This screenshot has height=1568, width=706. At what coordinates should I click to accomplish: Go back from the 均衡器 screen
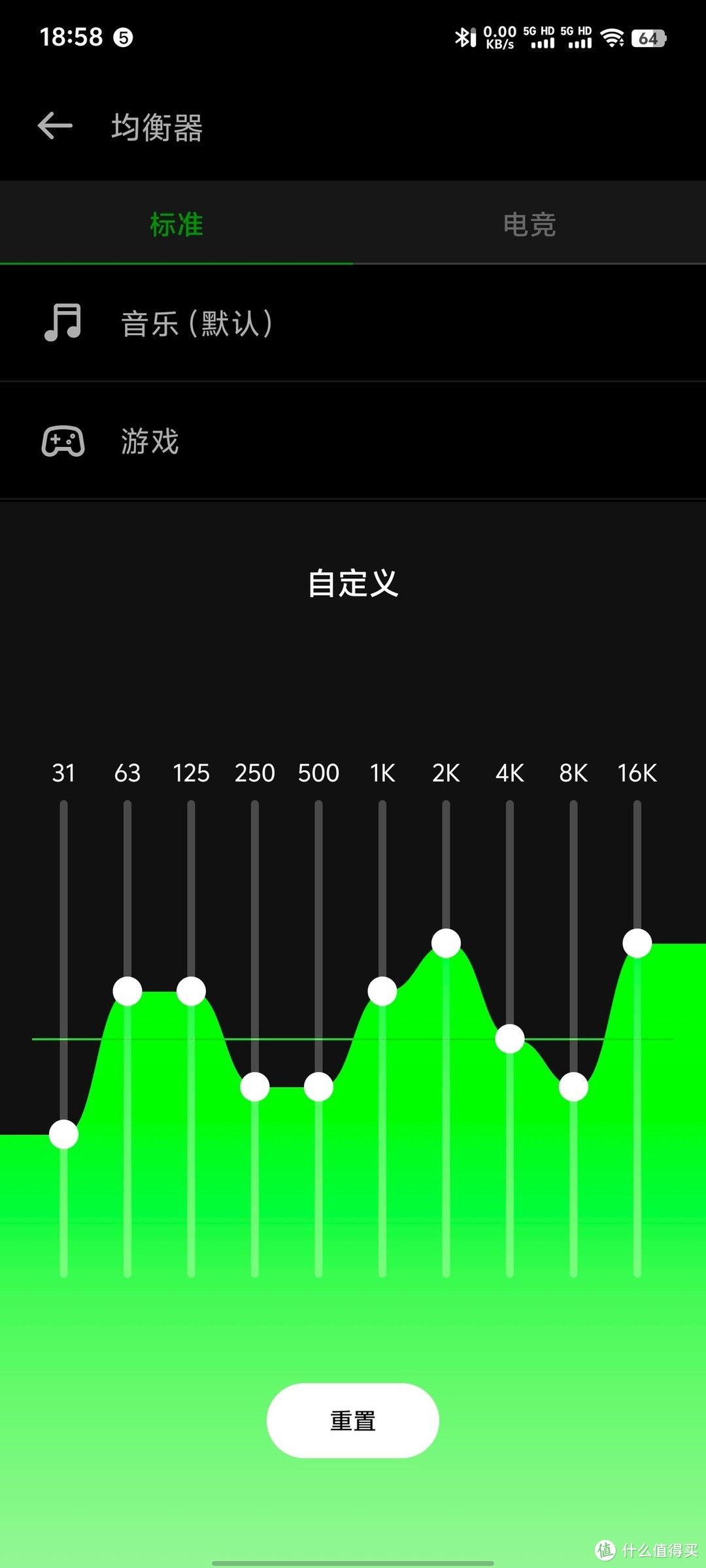pyautogui.click(x=55, y=126)
